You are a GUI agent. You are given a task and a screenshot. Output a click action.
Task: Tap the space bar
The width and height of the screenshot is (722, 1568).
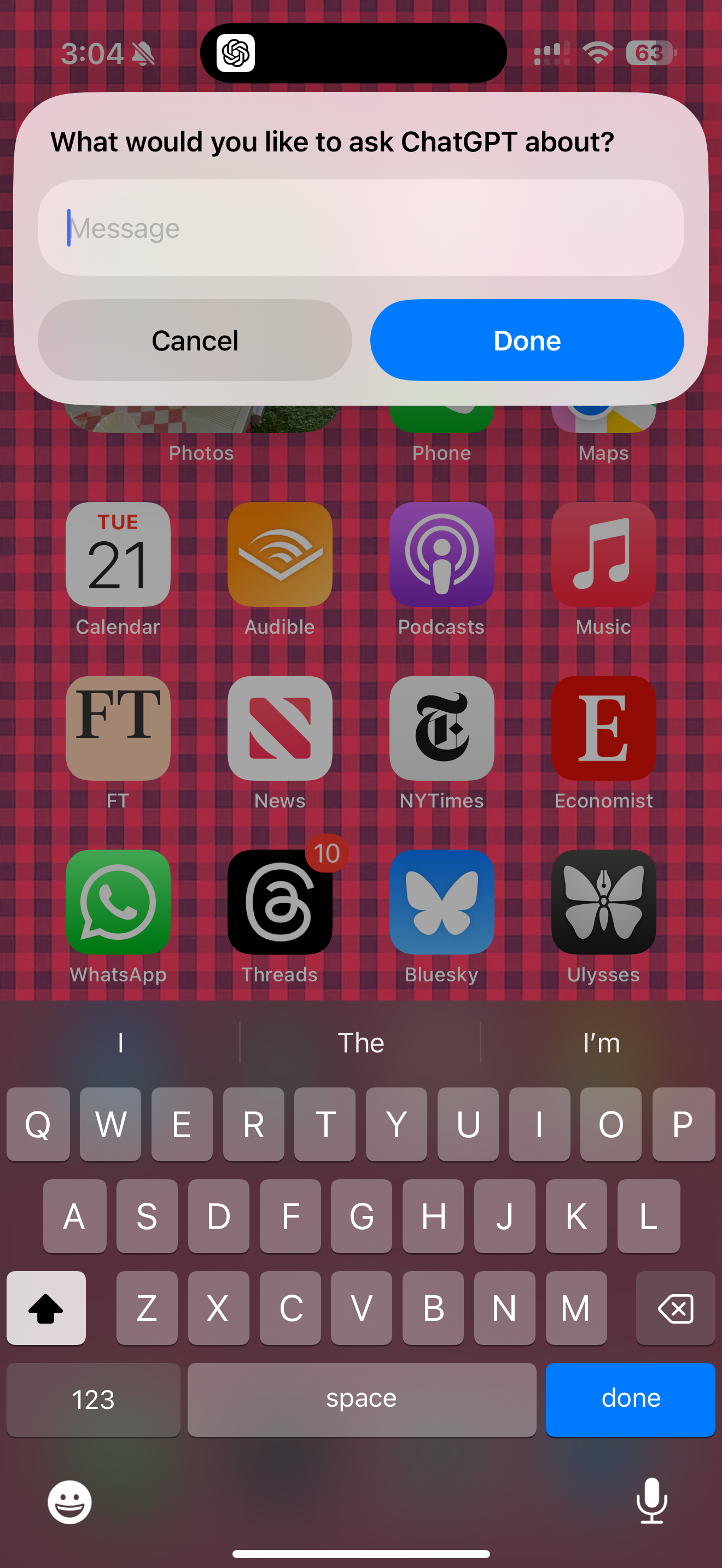(362, 1399)
